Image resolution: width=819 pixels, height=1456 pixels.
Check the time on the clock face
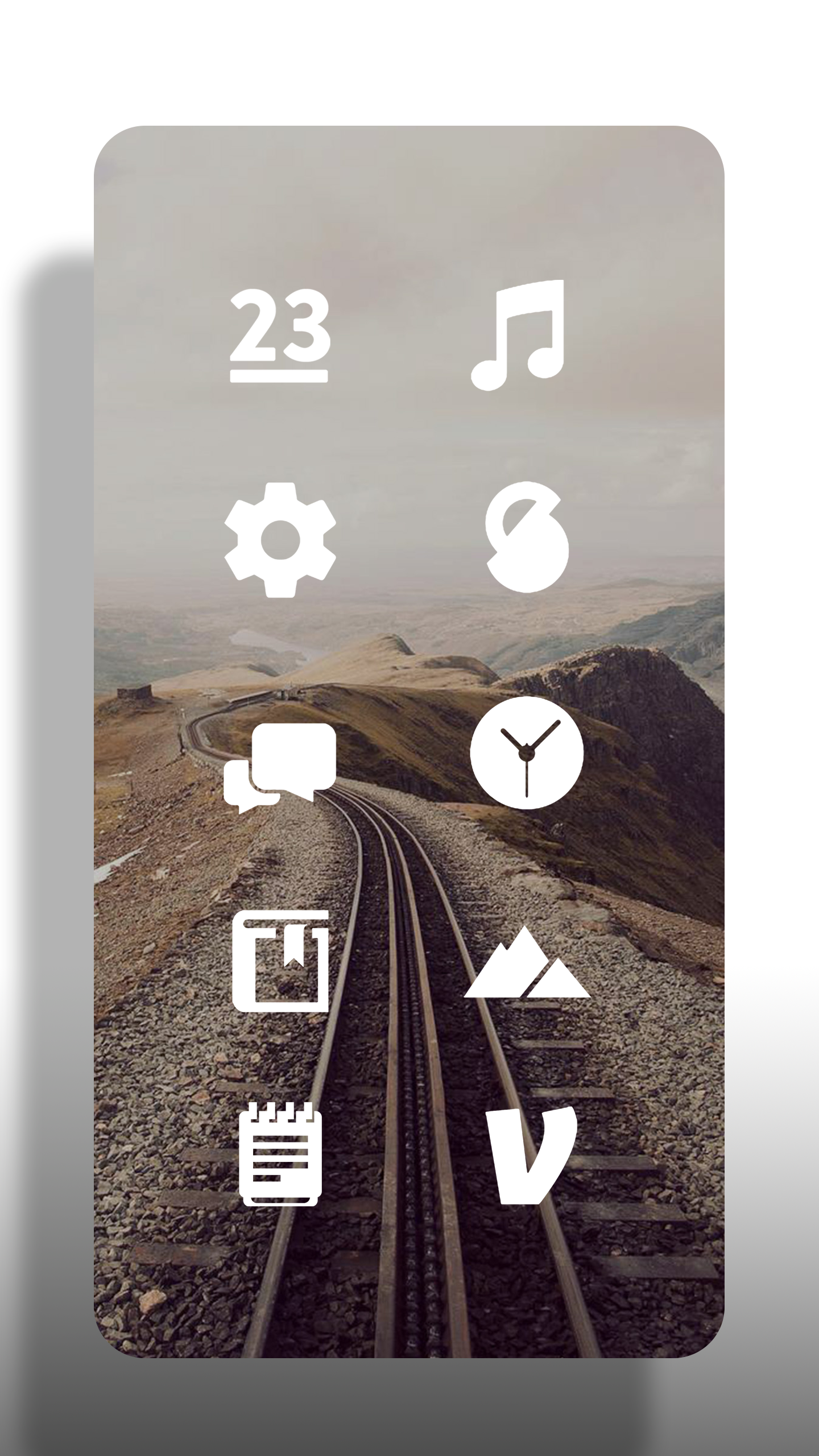(526, 754)
